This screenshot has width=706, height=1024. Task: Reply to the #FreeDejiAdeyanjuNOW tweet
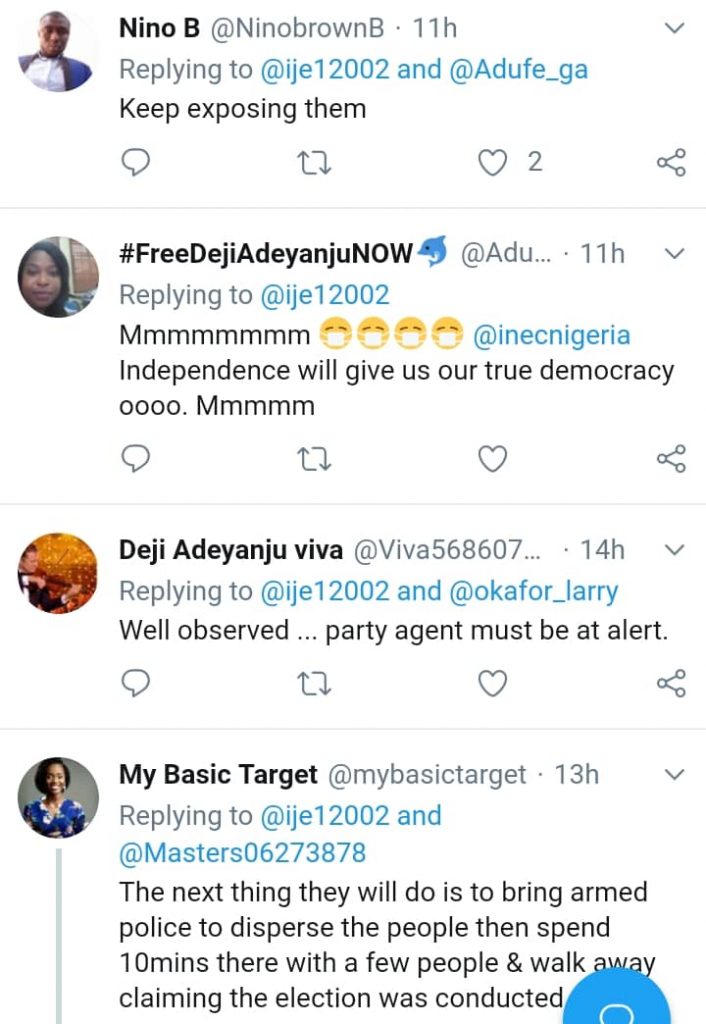[x=135, y=459]
